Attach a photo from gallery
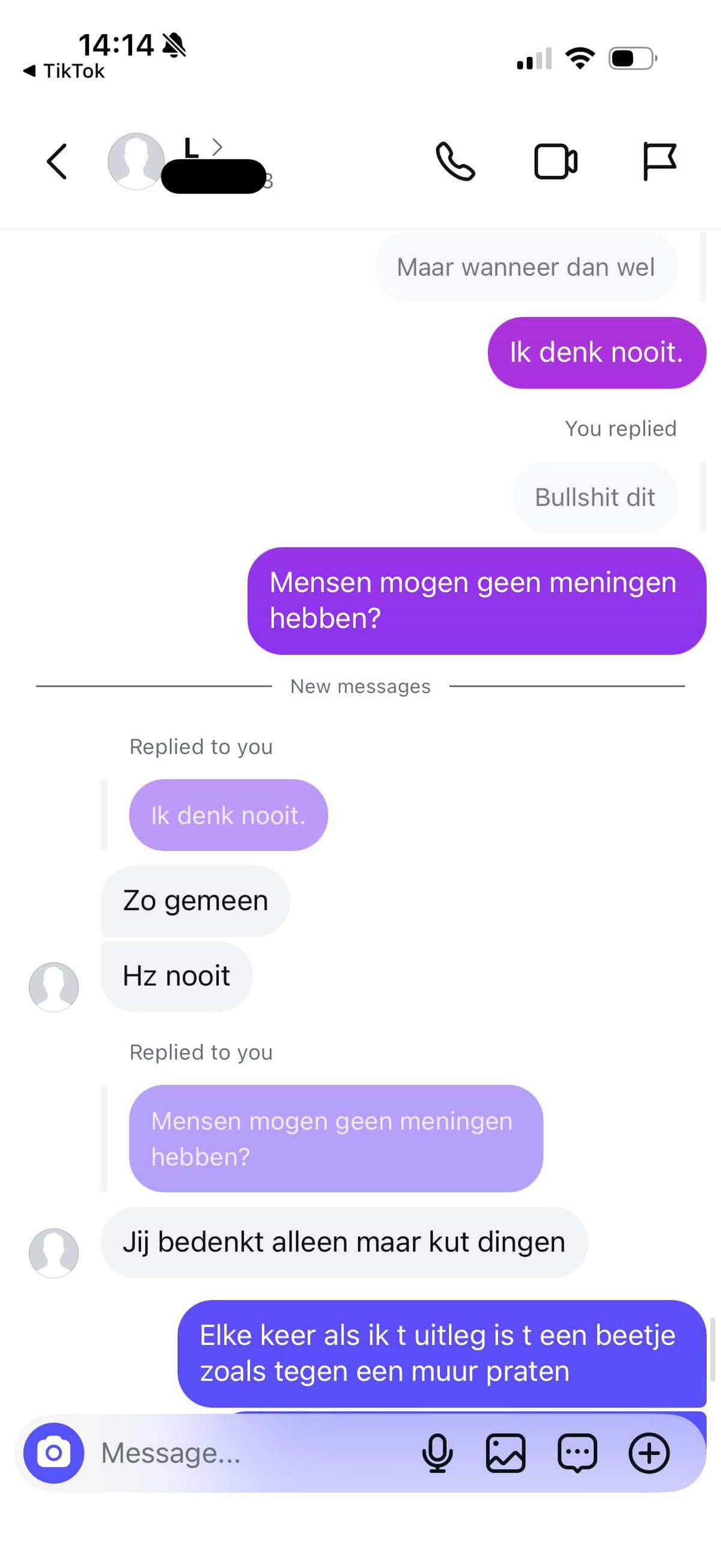 pos(505,1453)
